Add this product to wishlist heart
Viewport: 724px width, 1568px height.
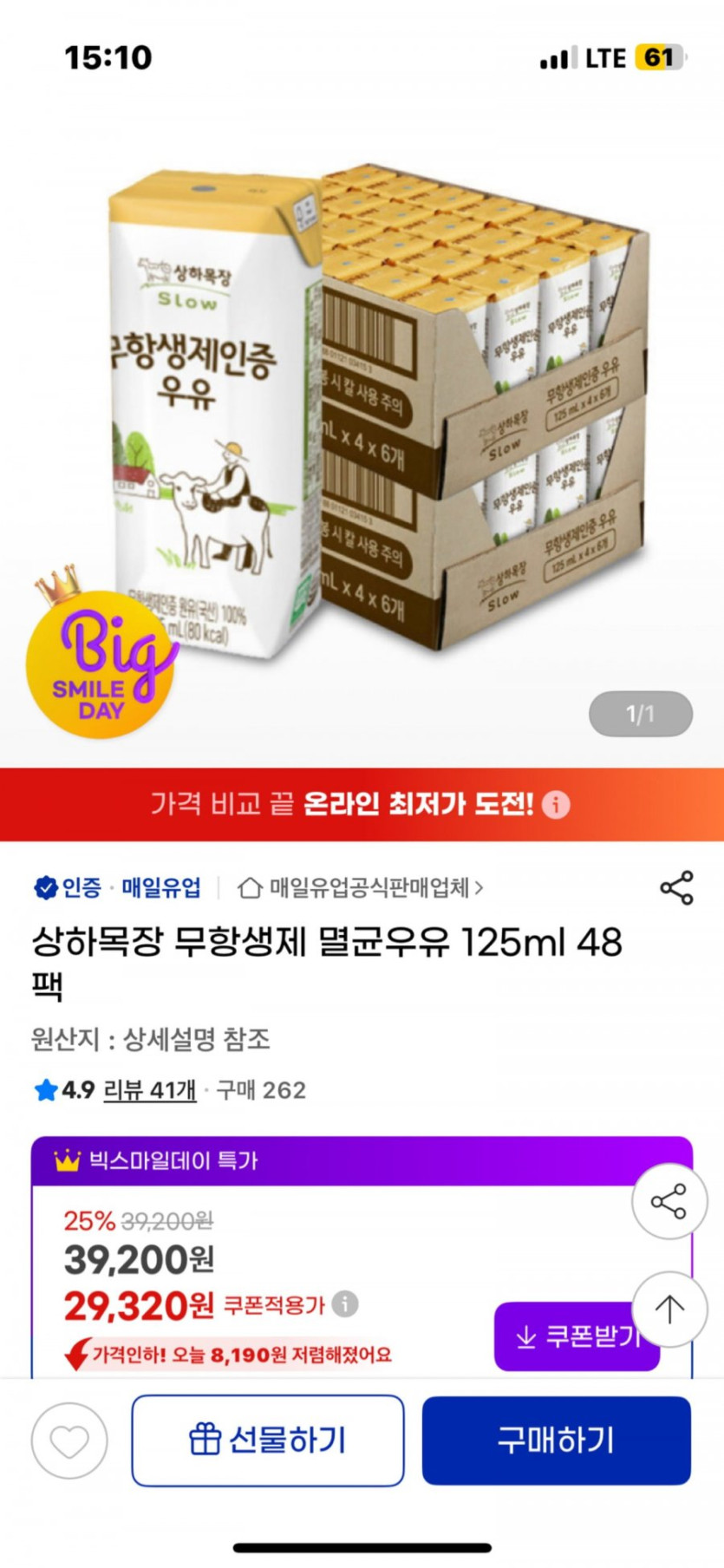click(x=69, y=1441)
